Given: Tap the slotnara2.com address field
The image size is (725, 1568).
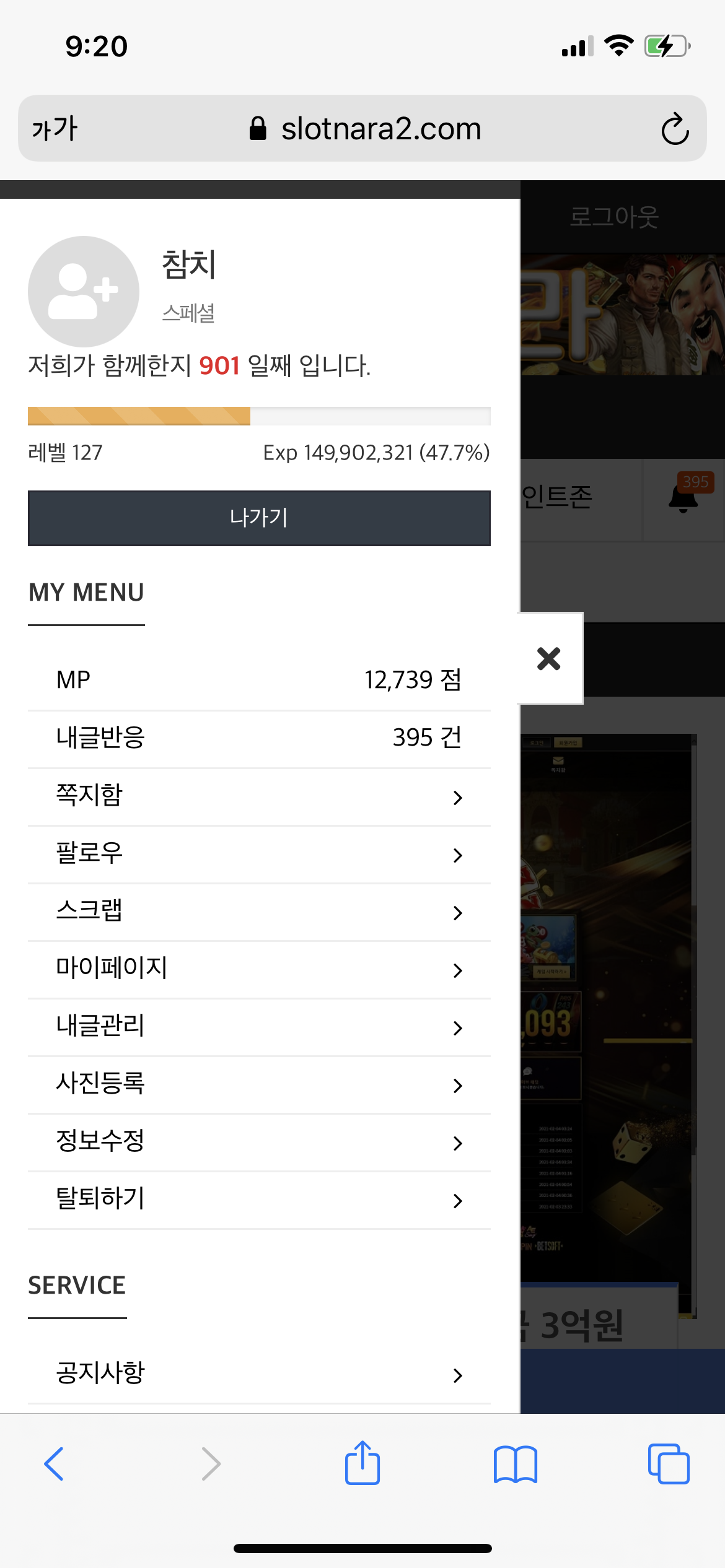Looking at the screenshot, I should coord(366,129).
